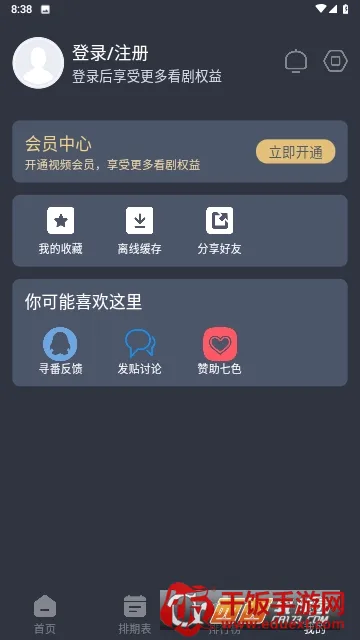Tap 赞助七色 to sponsor
360x640 pixels.
pyautogui.click(x=220, y=351)
